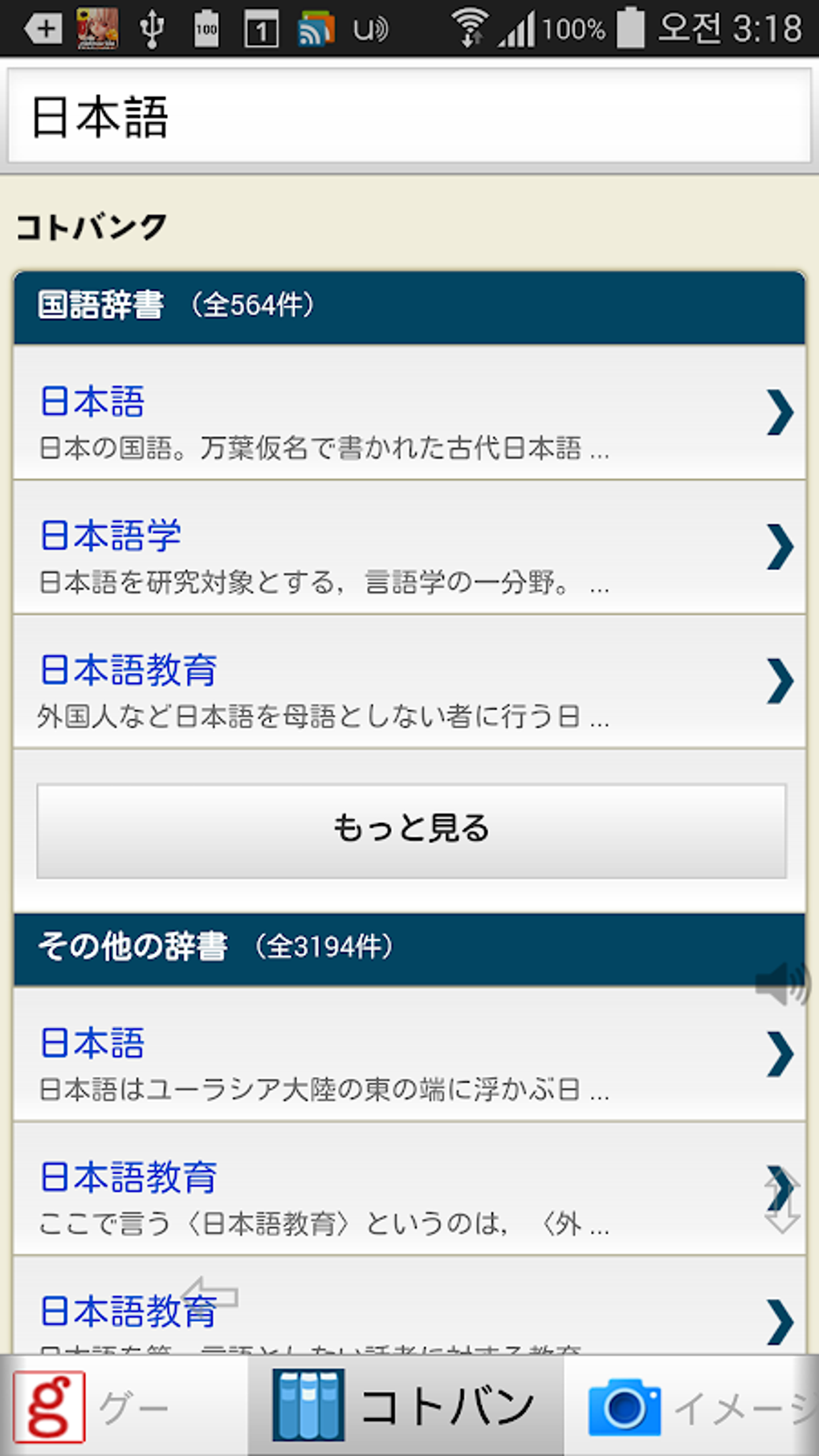Select the コトバンク tab
The height and width of the screenshot is (1456, 819).
coord(405,1406)
